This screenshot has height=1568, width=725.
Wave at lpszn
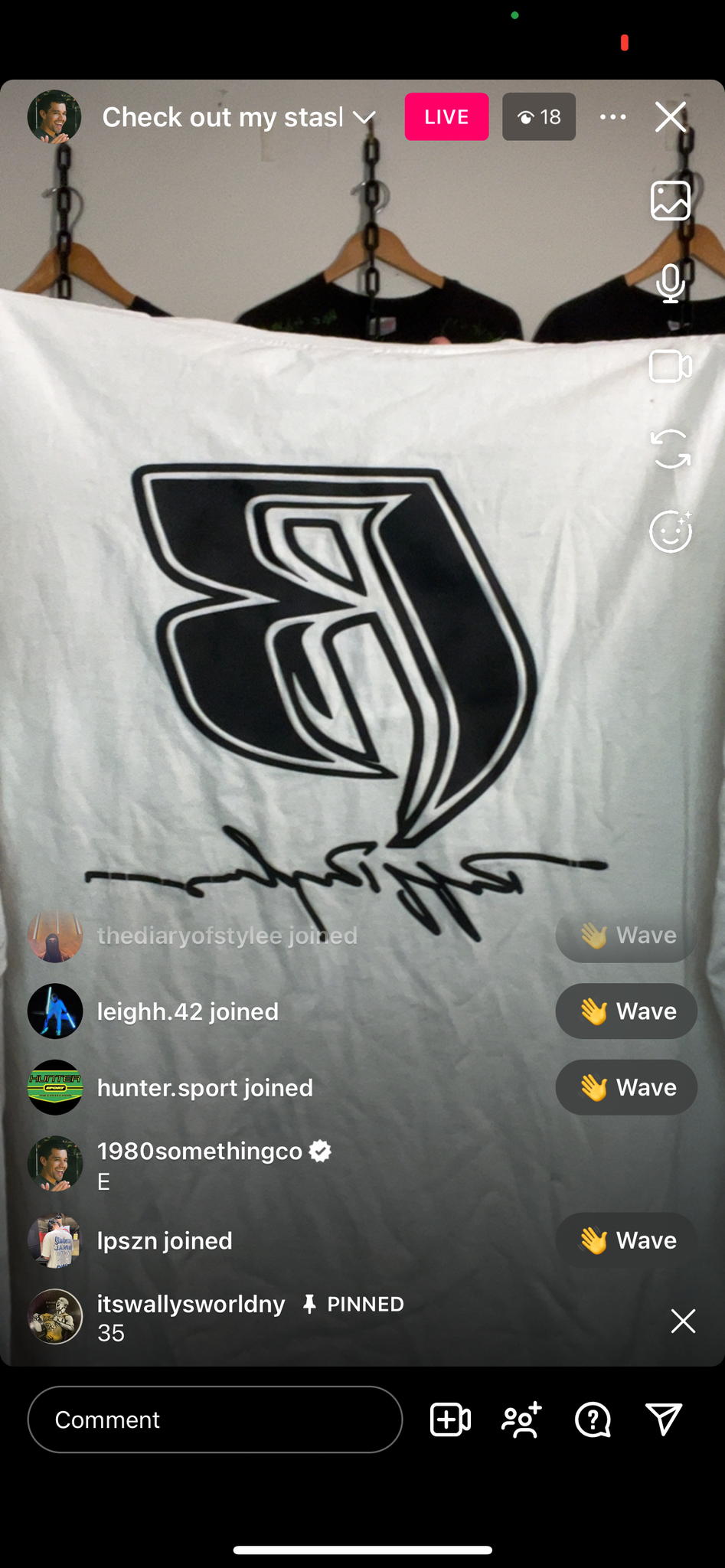pyautogui.click(x=626, y=1240)
